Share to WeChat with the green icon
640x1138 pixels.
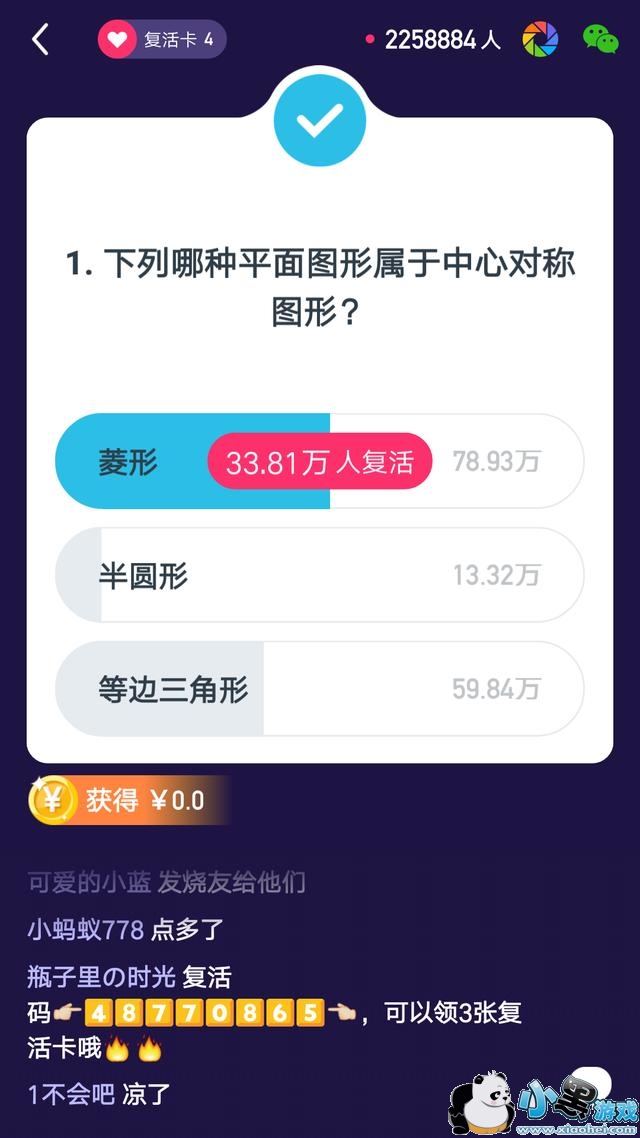[x=601, y=40]
